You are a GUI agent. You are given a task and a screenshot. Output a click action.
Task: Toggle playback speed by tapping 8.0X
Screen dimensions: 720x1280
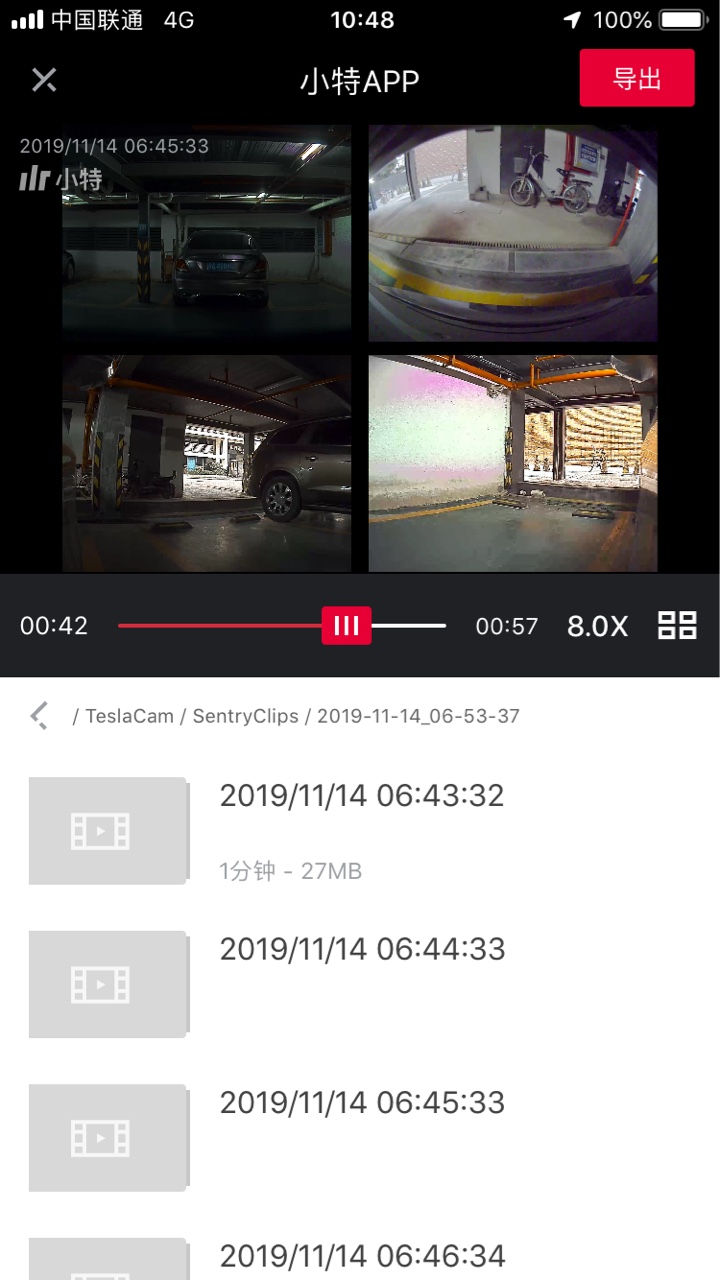click(596, 625)
